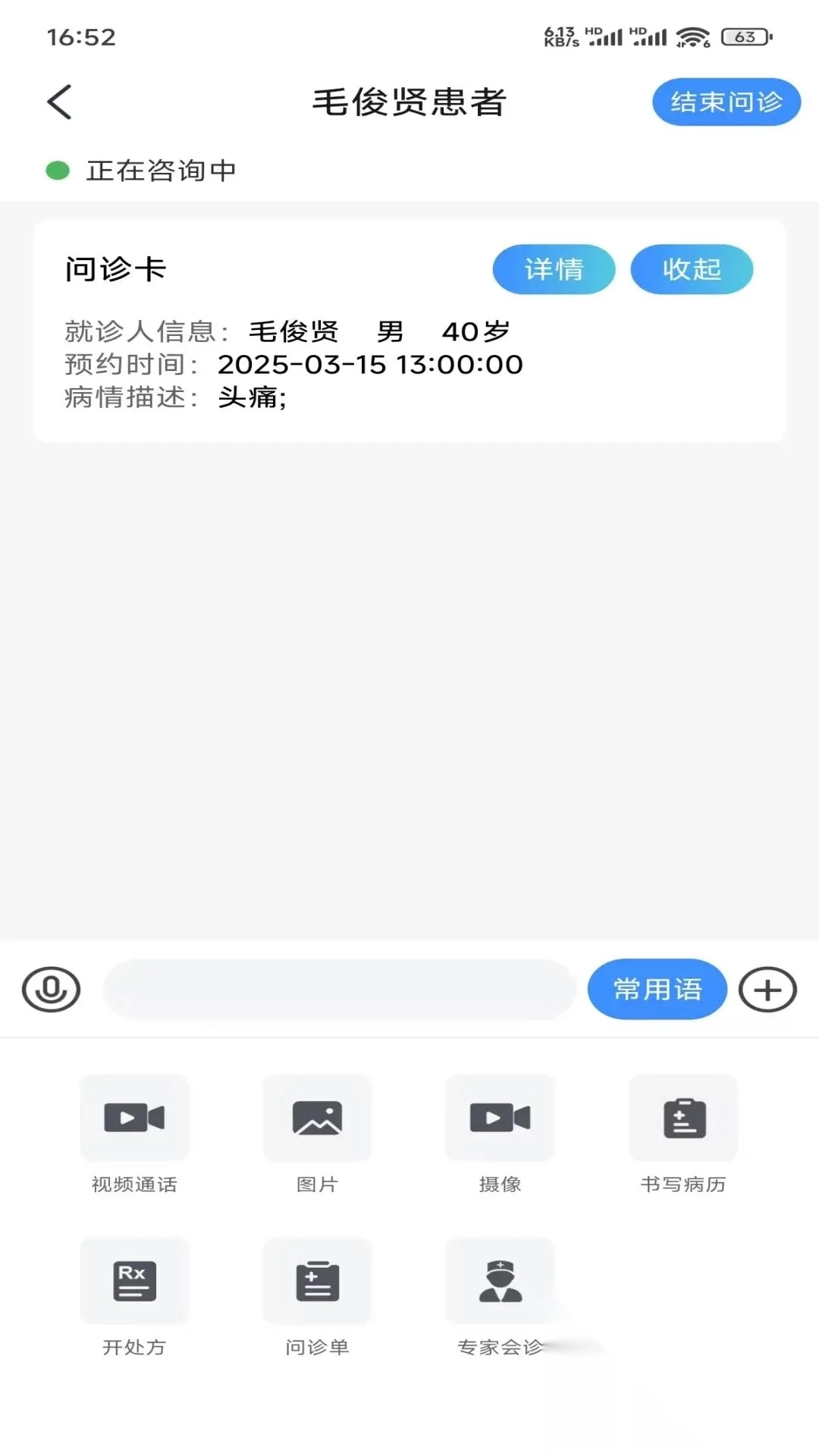The image size is (819, 1456).
Task: Tap the 摄像 camera recording icon
Action: (500, 1119)
